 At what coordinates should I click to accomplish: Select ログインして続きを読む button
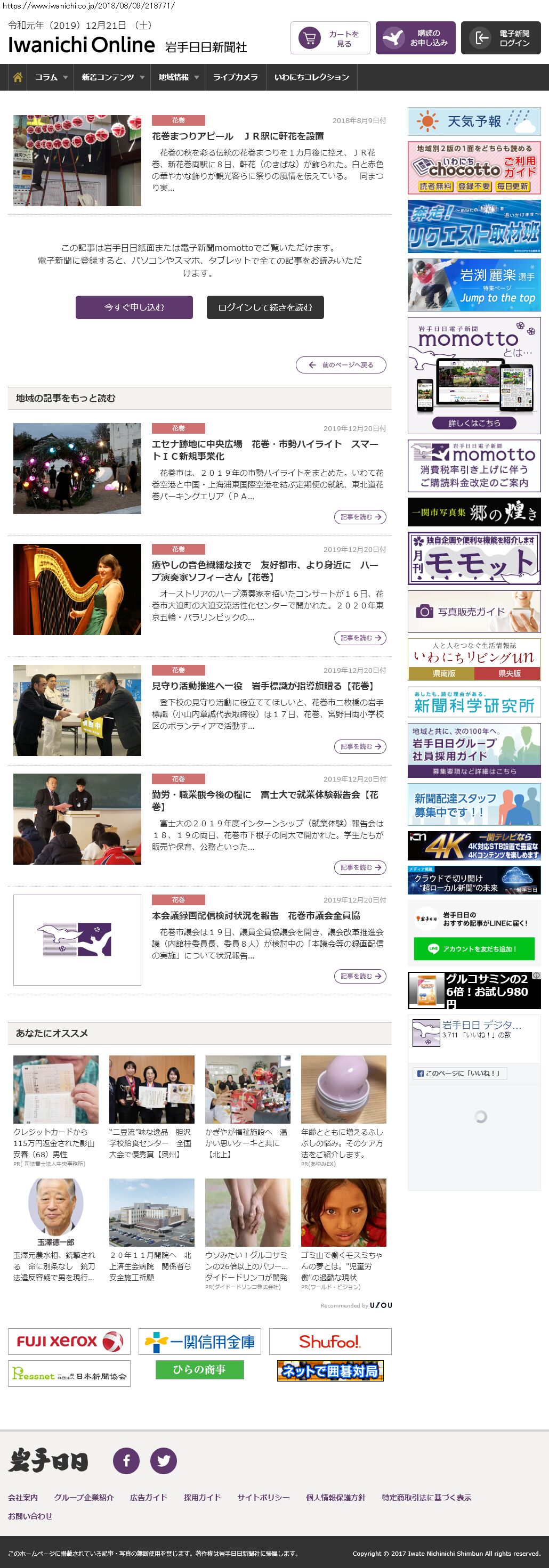pos(265,307)
